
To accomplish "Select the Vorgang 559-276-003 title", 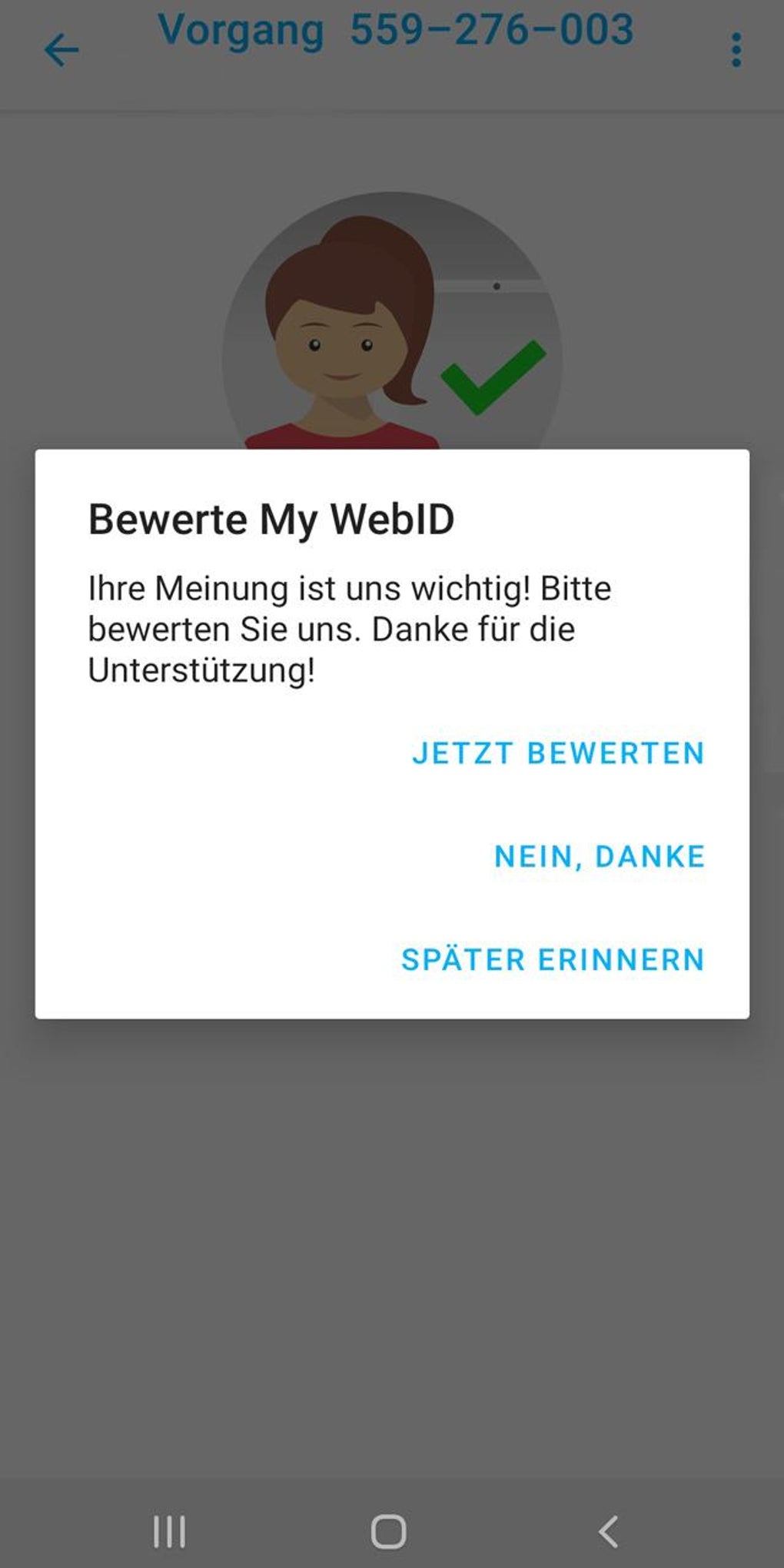I will click(x=396, y=31).
